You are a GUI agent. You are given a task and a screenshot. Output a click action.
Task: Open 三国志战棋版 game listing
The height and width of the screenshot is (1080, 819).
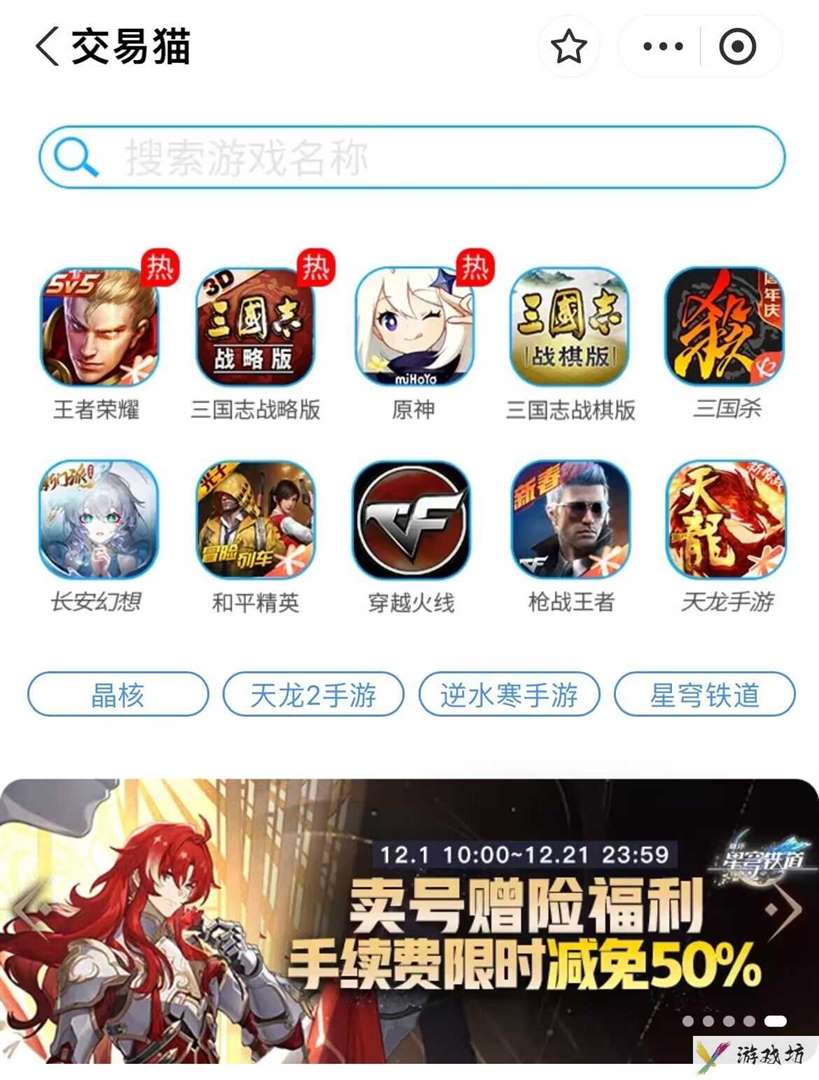pyautogui.click(x=570, y=327)
